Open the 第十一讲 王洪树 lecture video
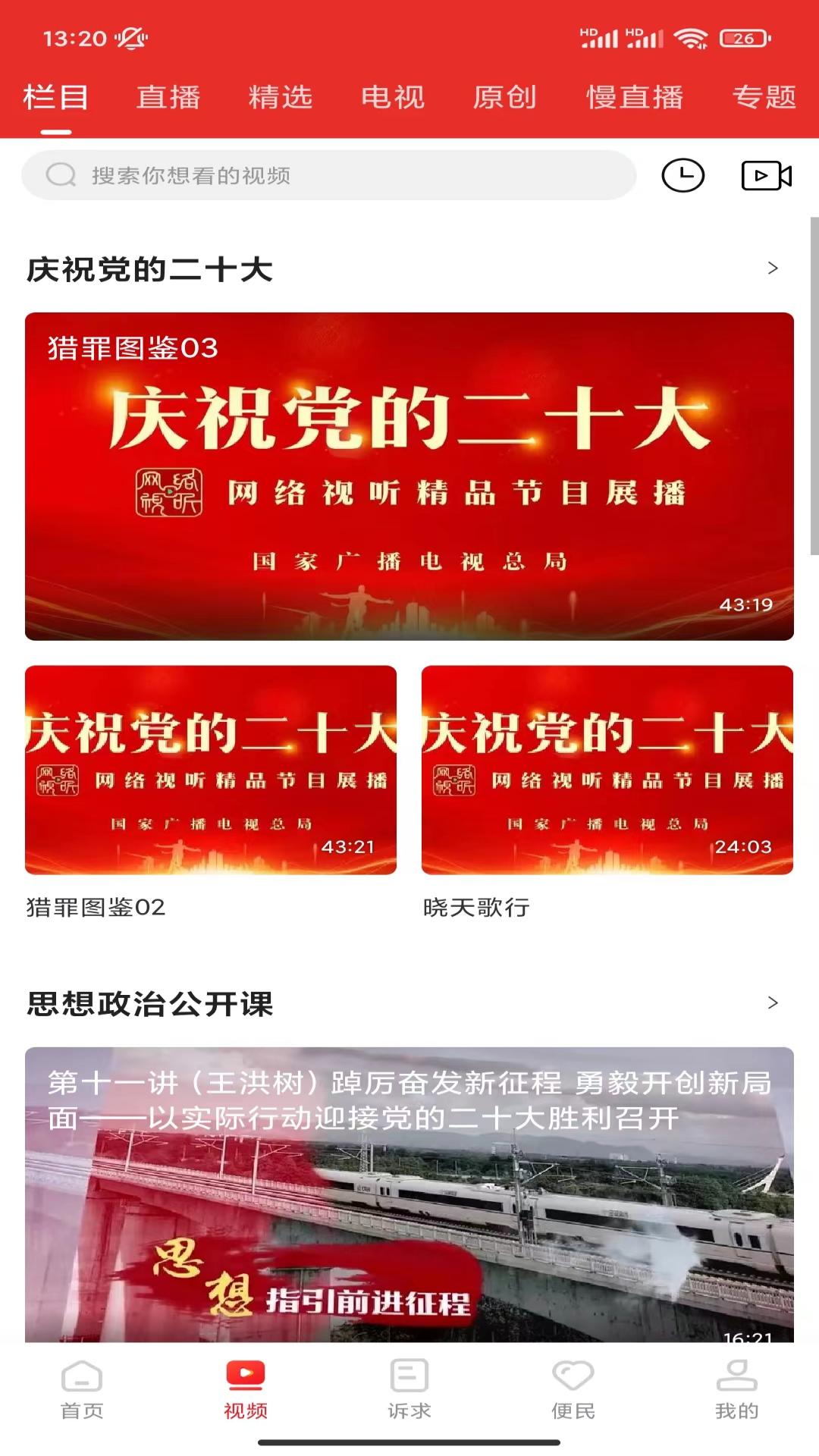819x1456 pixels. pyautogui.click(x=409, y=1194)
